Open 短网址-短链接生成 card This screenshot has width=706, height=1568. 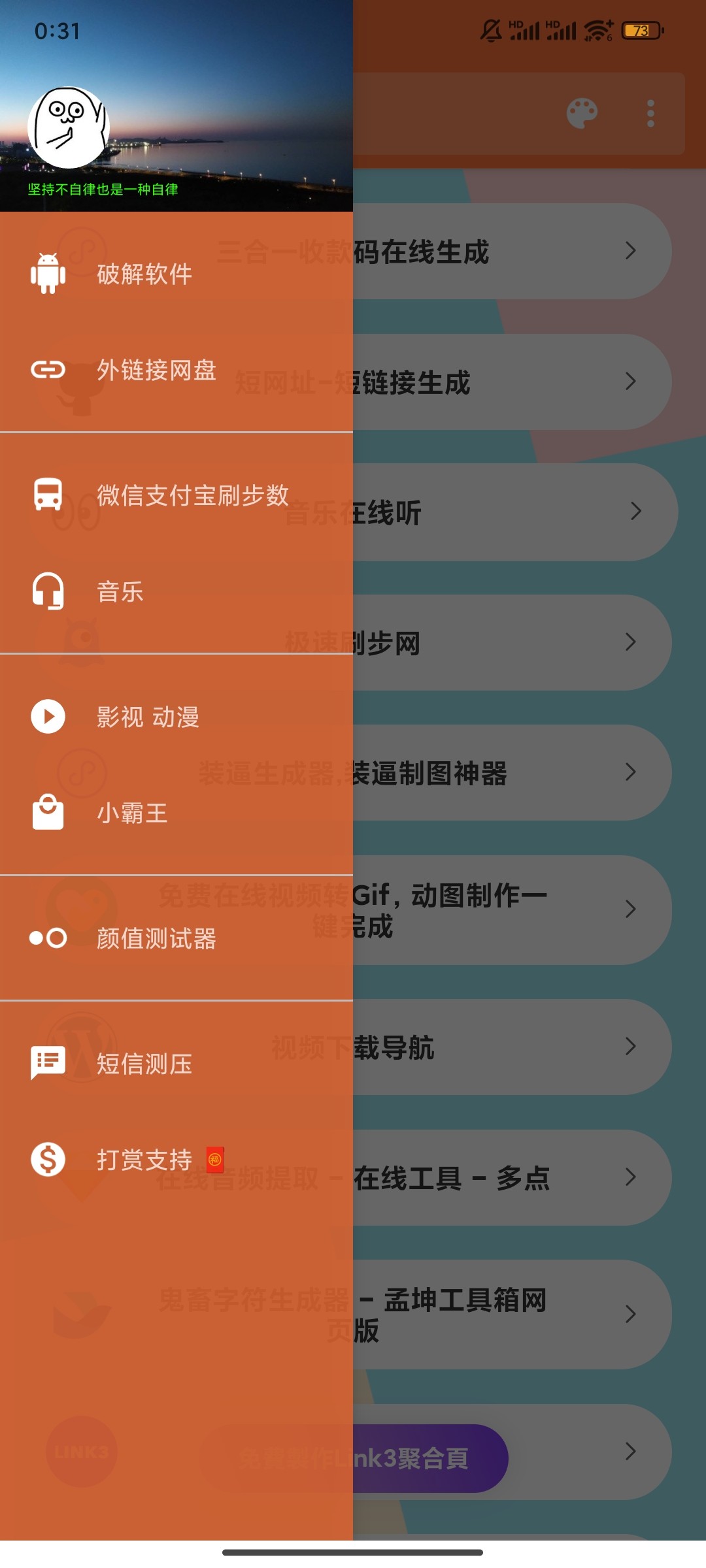[510, 382]
